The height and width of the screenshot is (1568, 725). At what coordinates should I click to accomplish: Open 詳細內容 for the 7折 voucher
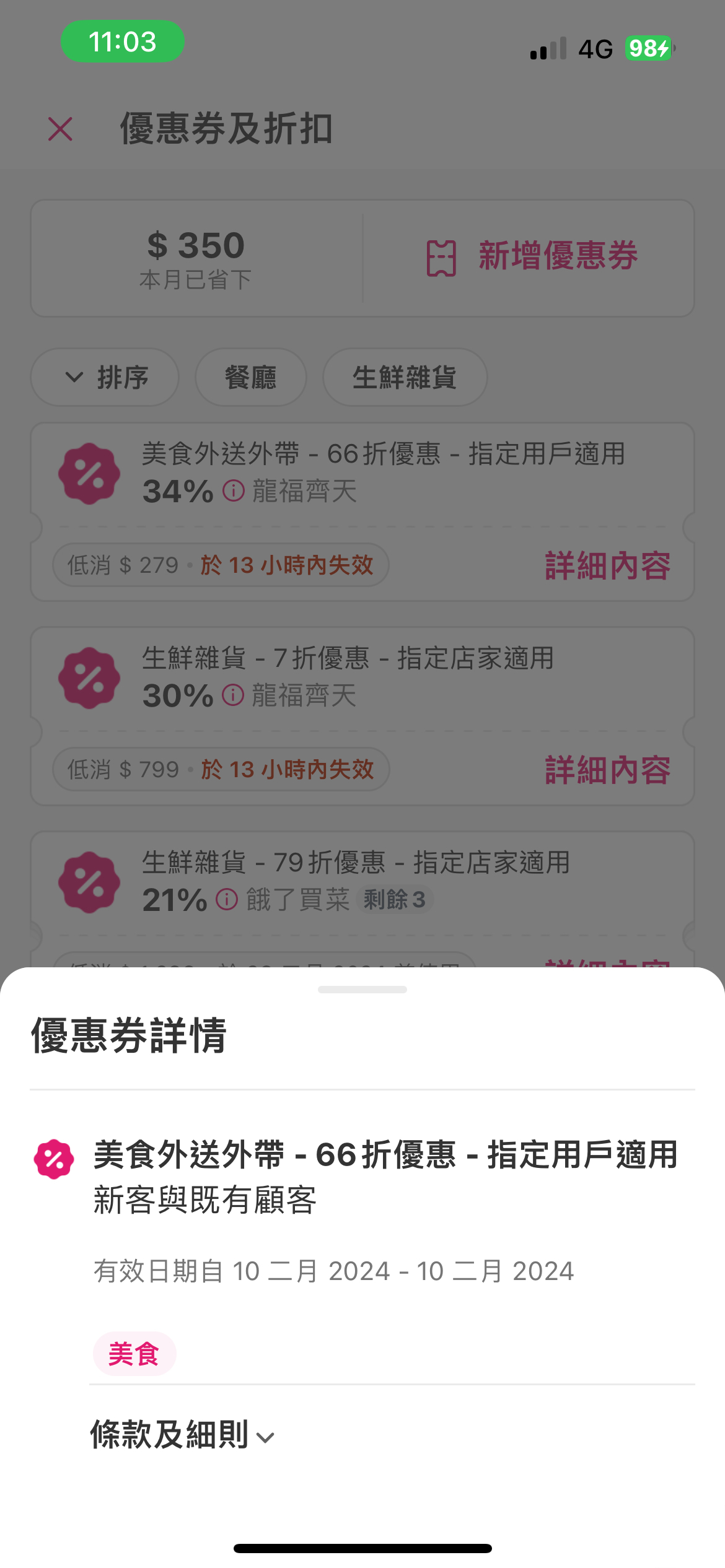(x=607, y=770)
